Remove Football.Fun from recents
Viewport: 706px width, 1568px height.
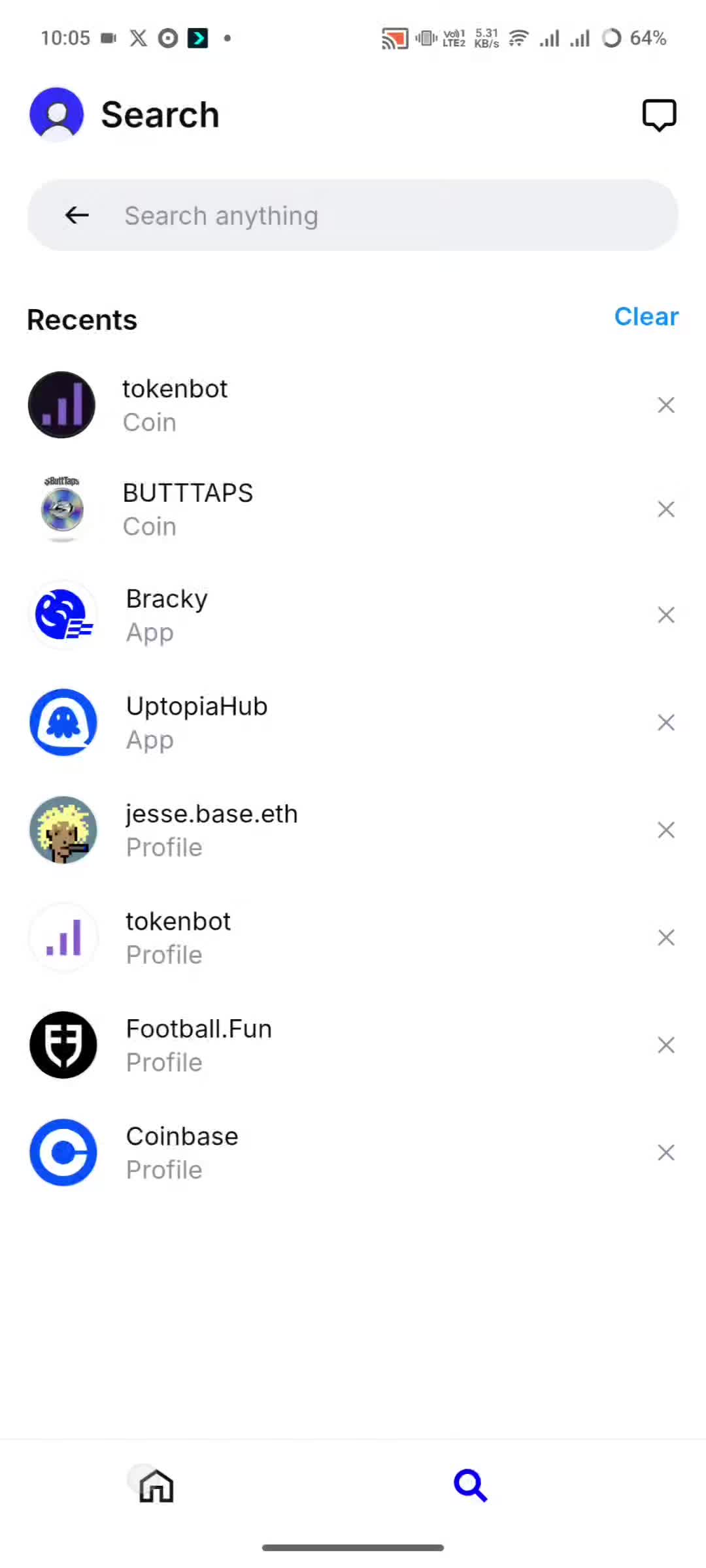click(665, 1045)
